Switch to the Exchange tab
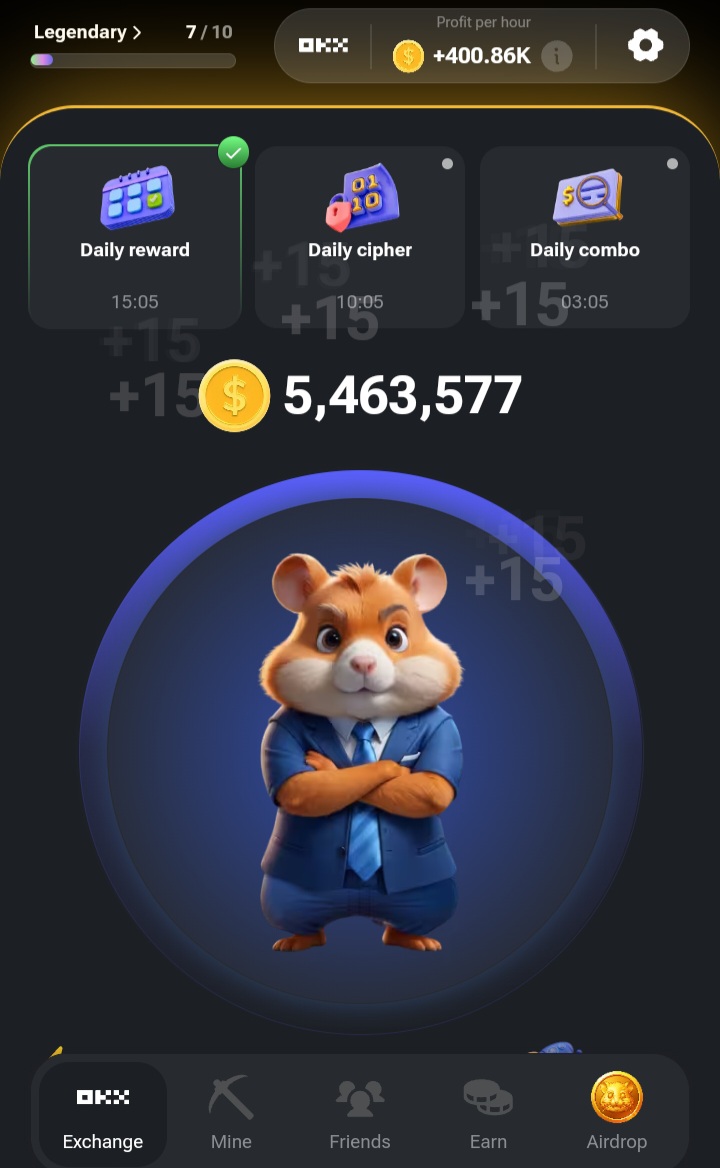Image resolution: width=720 pixels, height=1168 pixels. click(x=103, y=1113)
